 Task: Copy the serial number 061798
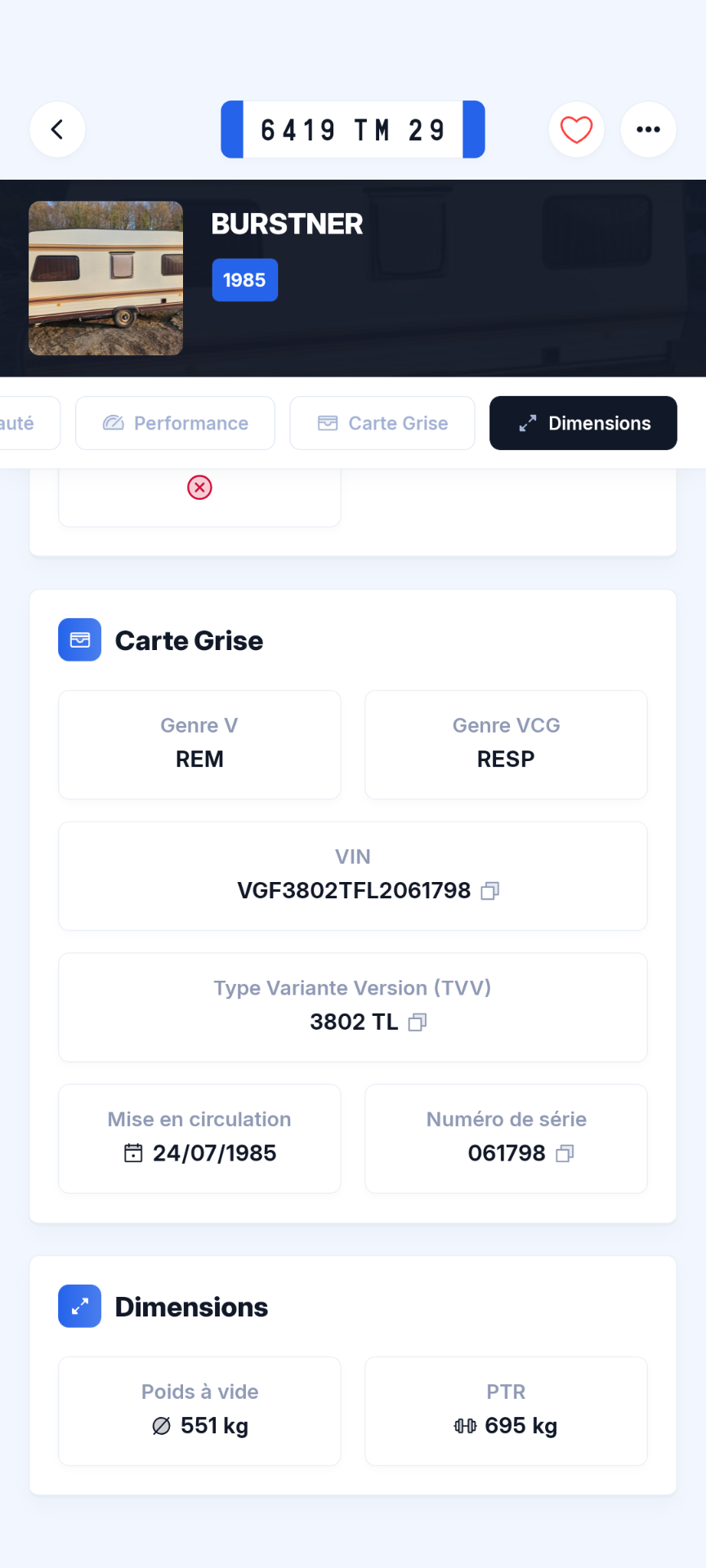pos(565,1154)
